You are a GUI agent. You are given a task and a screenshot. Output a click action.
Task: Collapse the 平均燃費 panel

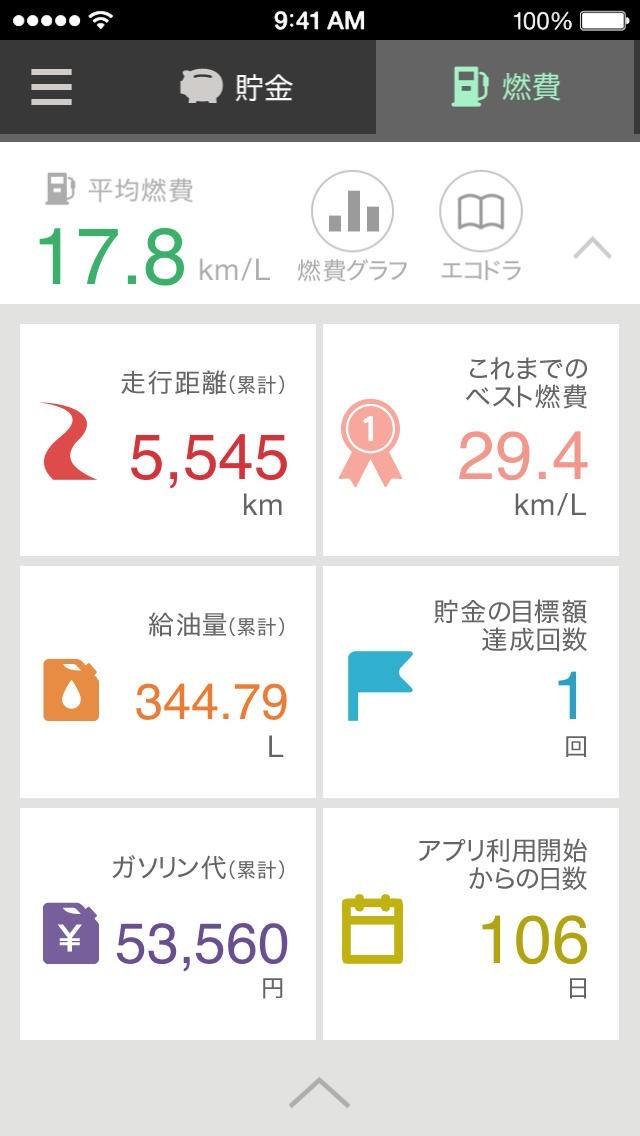click(592, 247)
